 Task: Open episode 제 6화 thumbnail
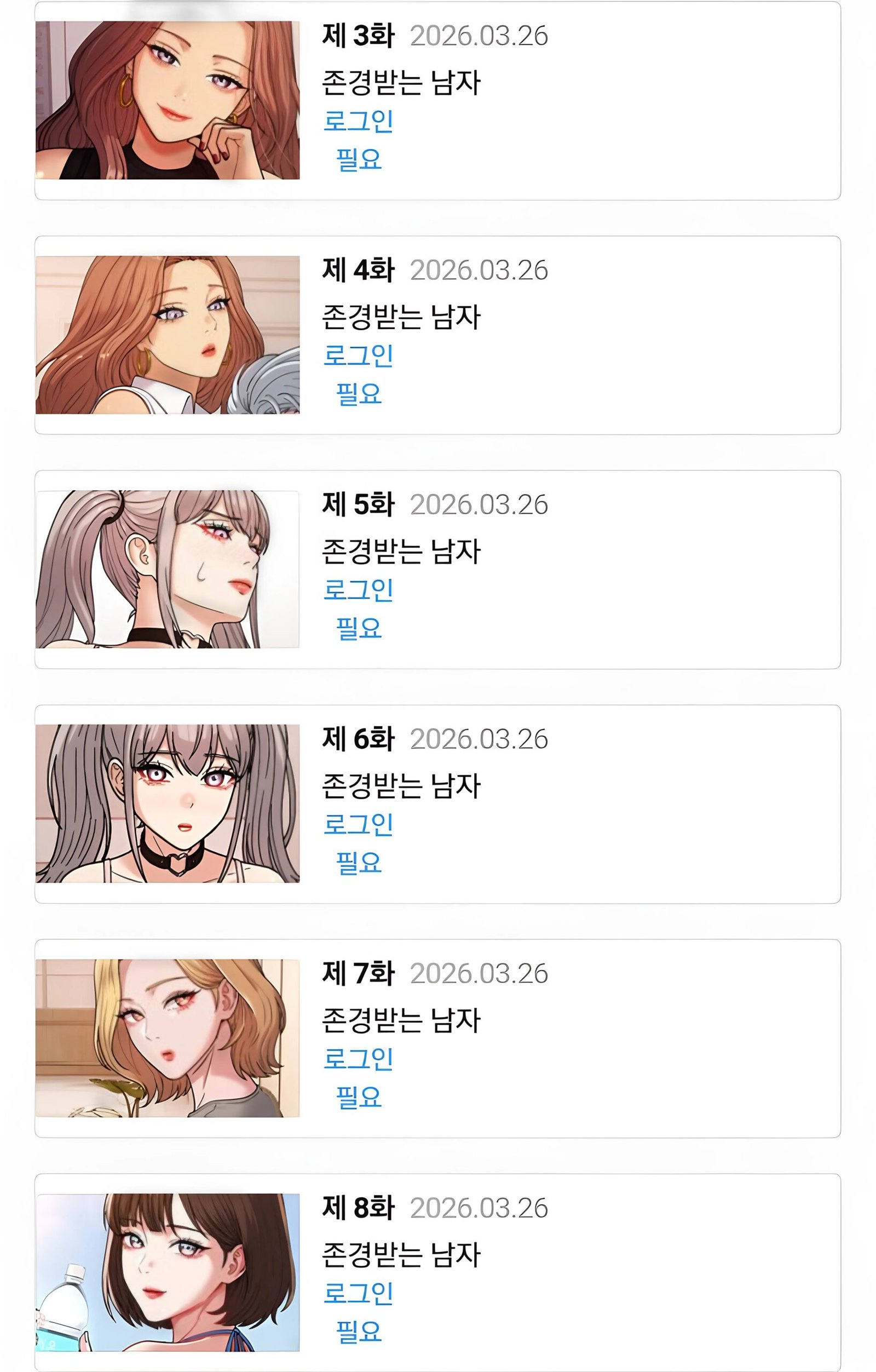tap(168, 804)
